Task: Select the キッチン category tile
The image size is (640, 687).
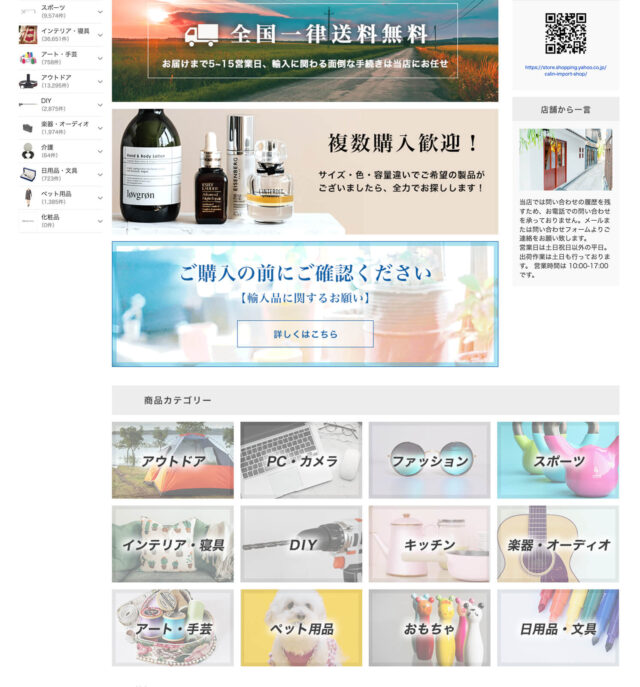Action: click(429, 544)
